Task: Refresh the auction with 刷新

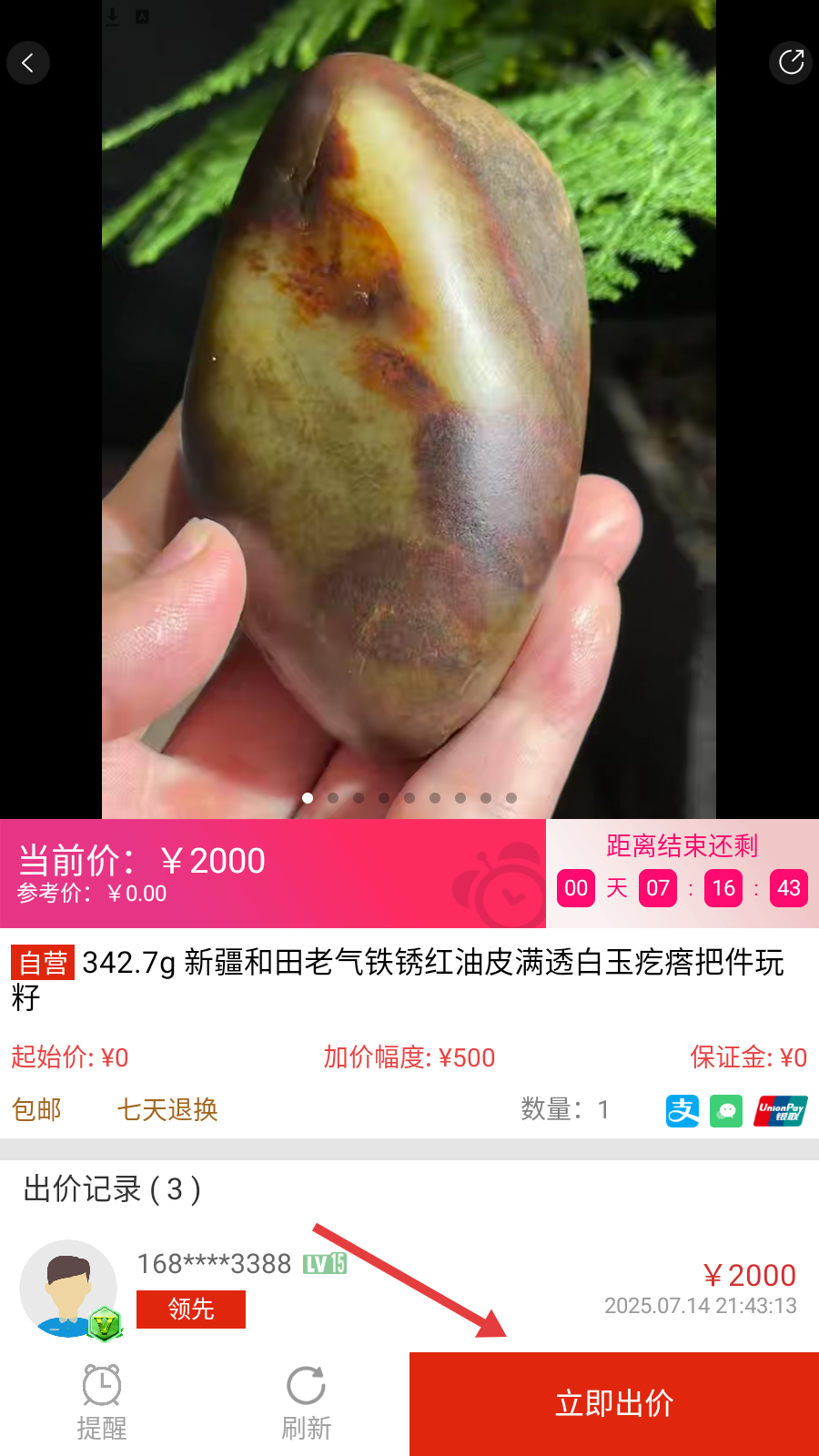Action: click(x=306, y=1402)
